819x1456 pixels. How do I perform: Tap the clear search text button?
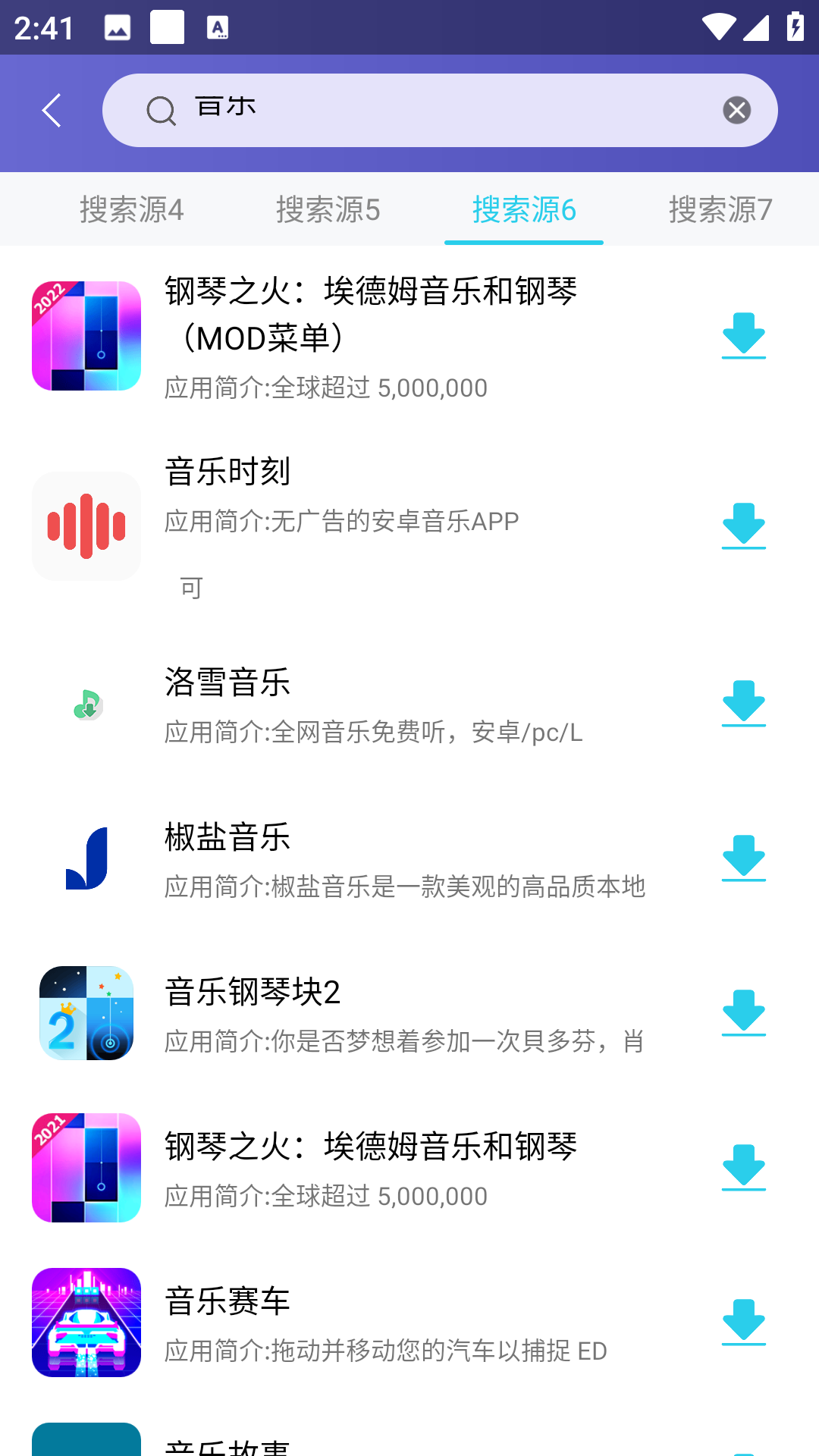735,110
